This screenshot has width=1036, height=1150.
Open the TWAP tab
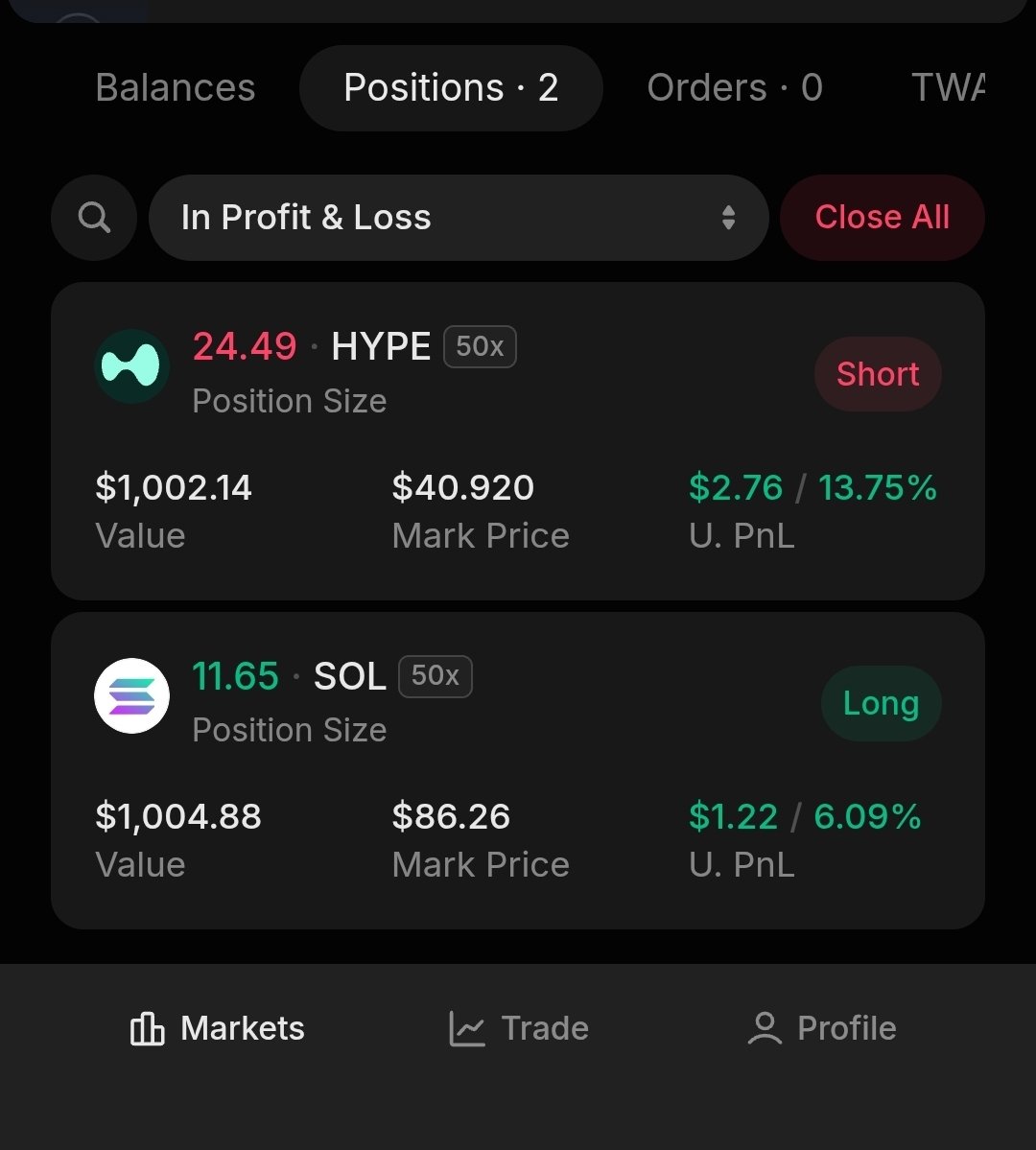point(948,88)
